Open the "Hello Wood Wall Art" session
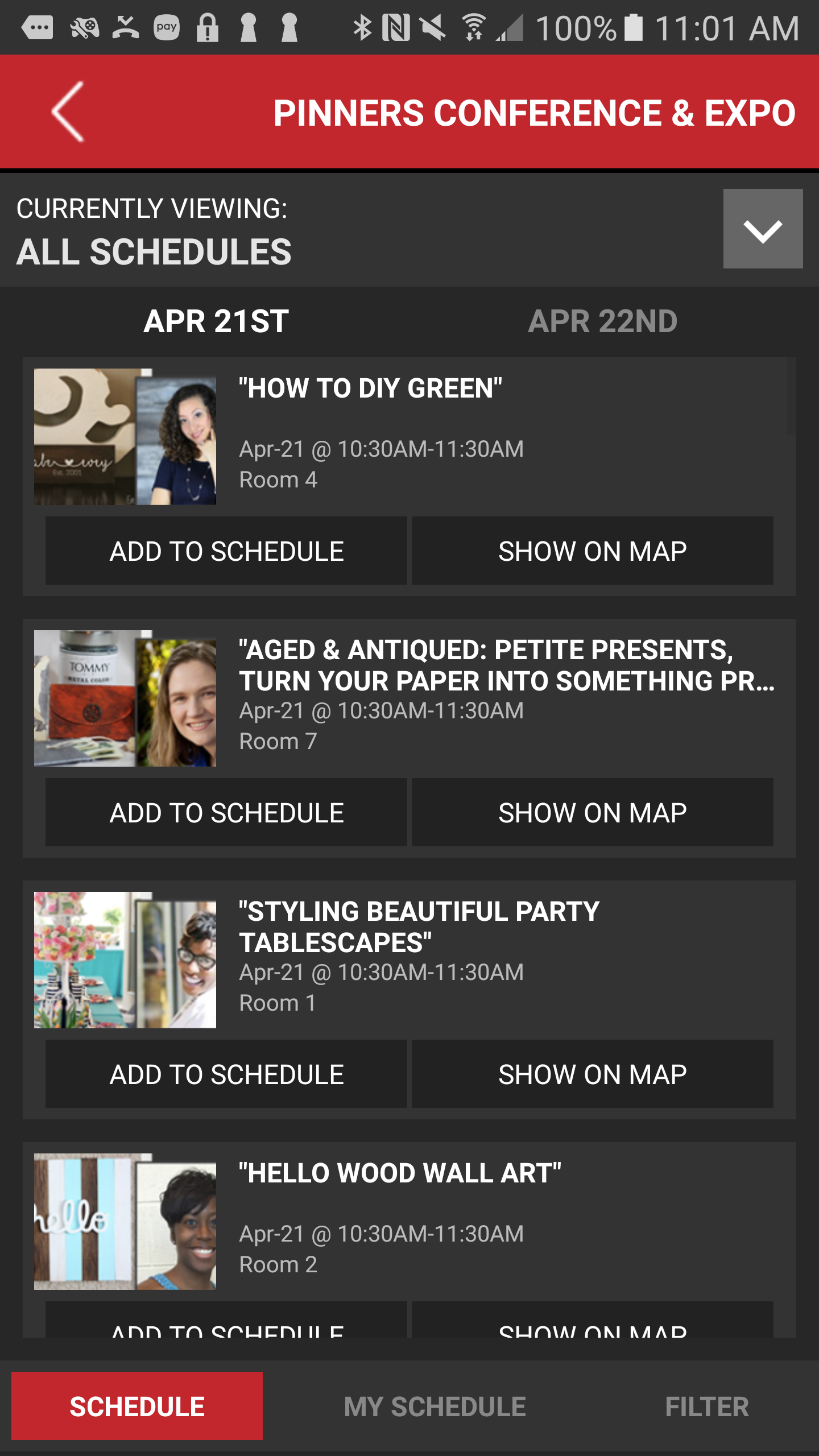 click(x=399, y=1174)
